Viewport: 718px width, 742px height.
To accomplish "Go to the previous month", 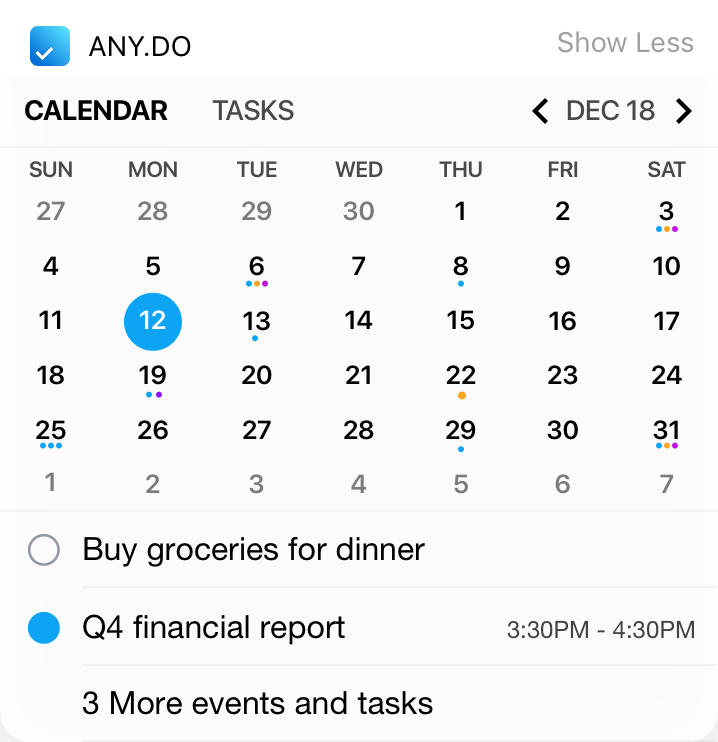I will (540, 110).
